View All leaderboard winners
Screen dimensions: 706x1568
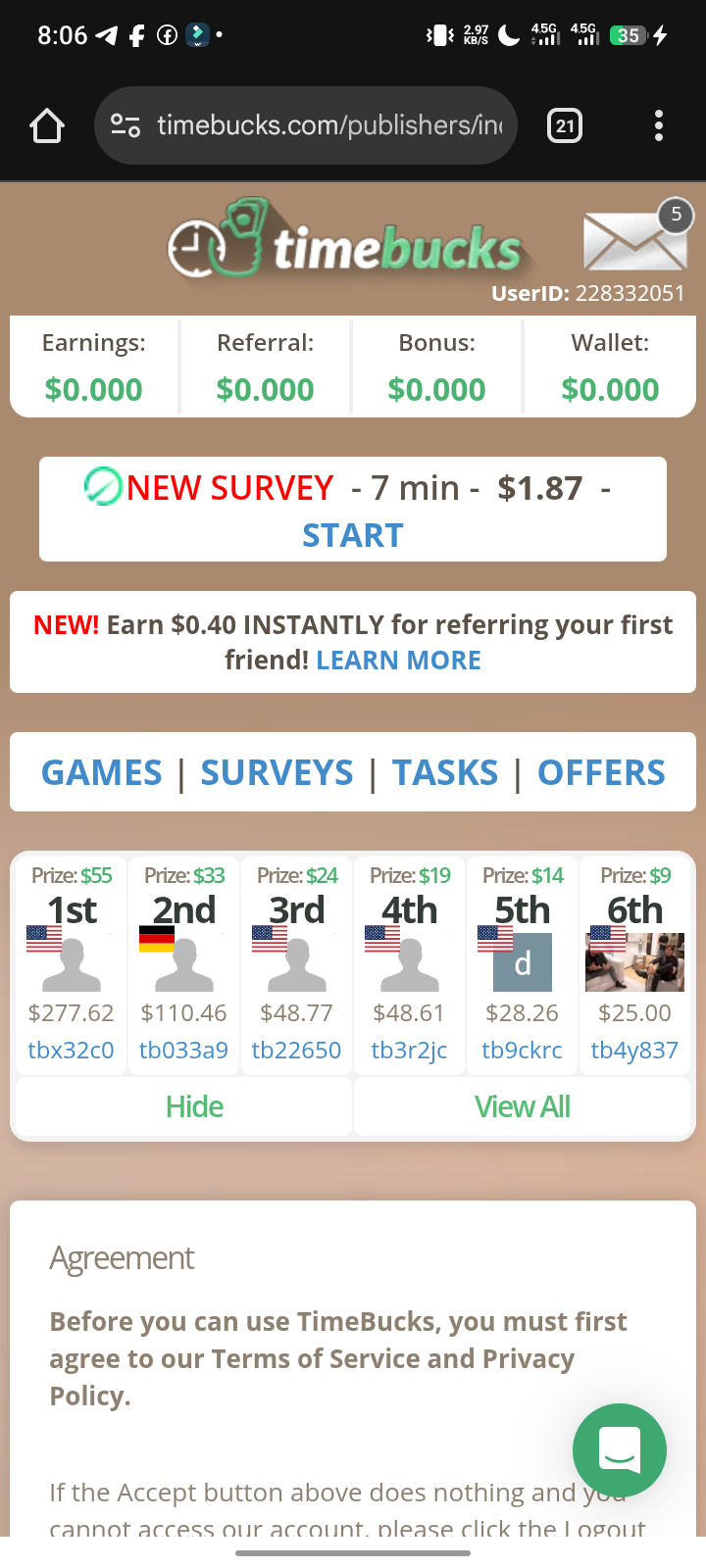[x=522, y=1106]
